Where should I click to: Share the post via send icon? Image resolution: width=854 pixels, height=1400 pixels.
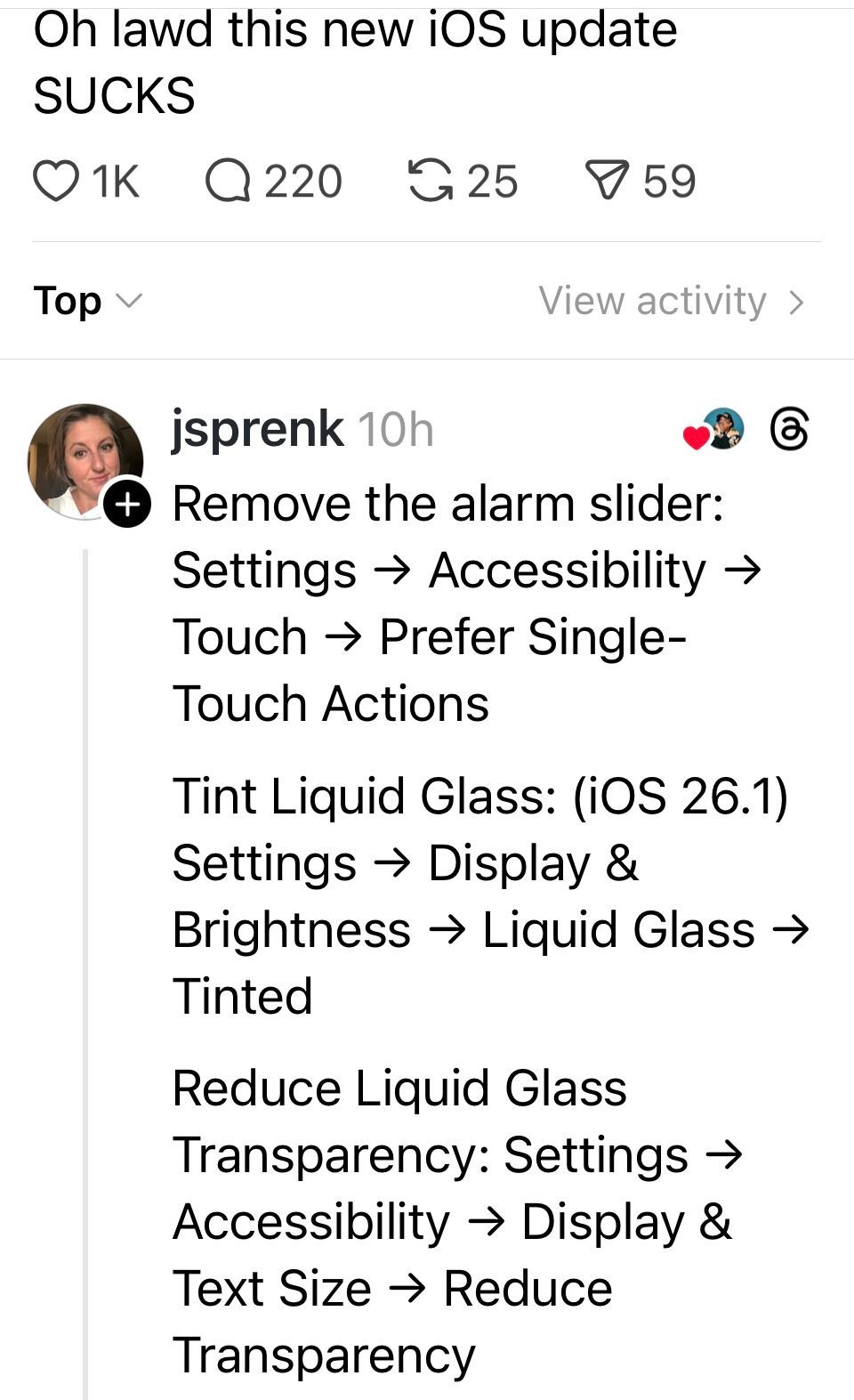tap(607, 182)
